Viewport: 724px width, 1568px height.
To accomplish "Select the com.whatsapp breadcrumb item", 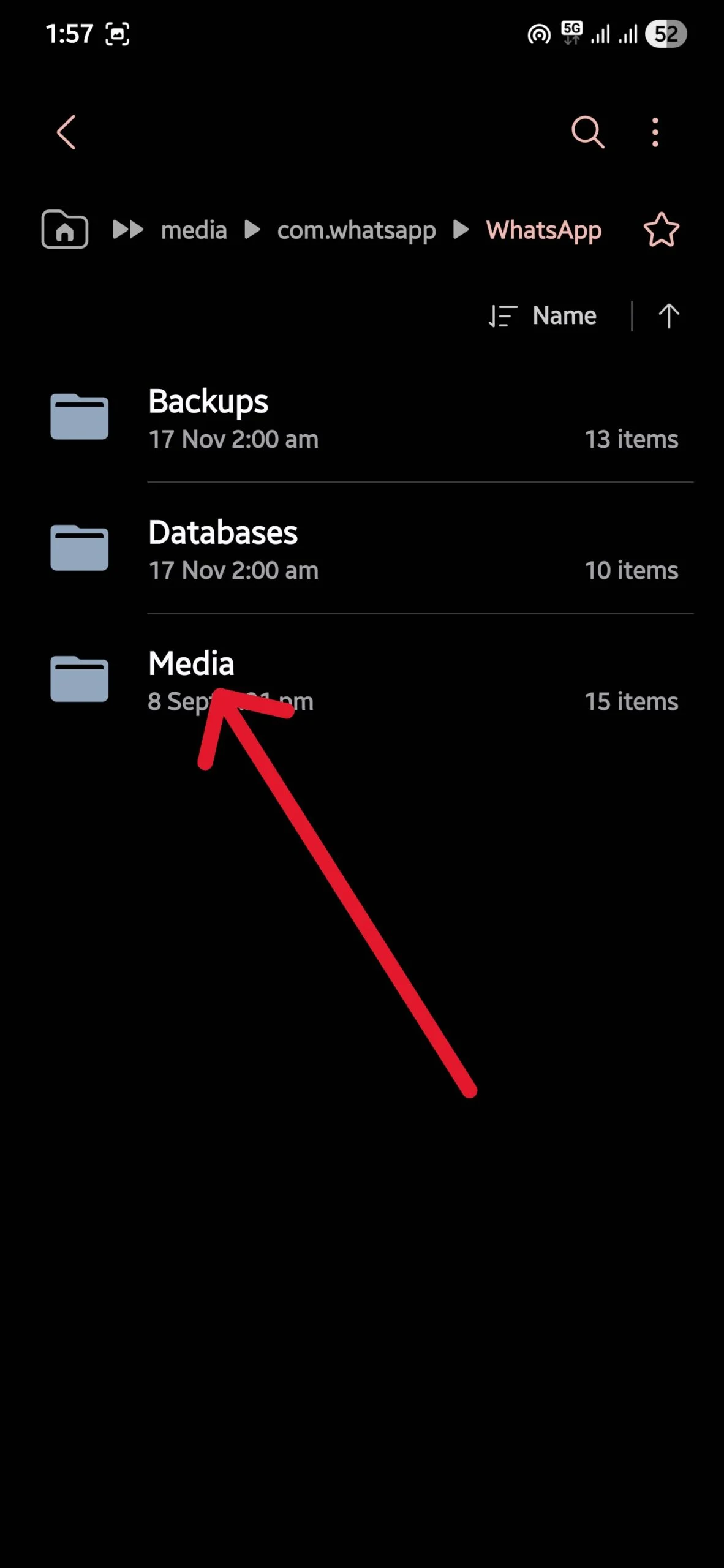I will [356, 230].
